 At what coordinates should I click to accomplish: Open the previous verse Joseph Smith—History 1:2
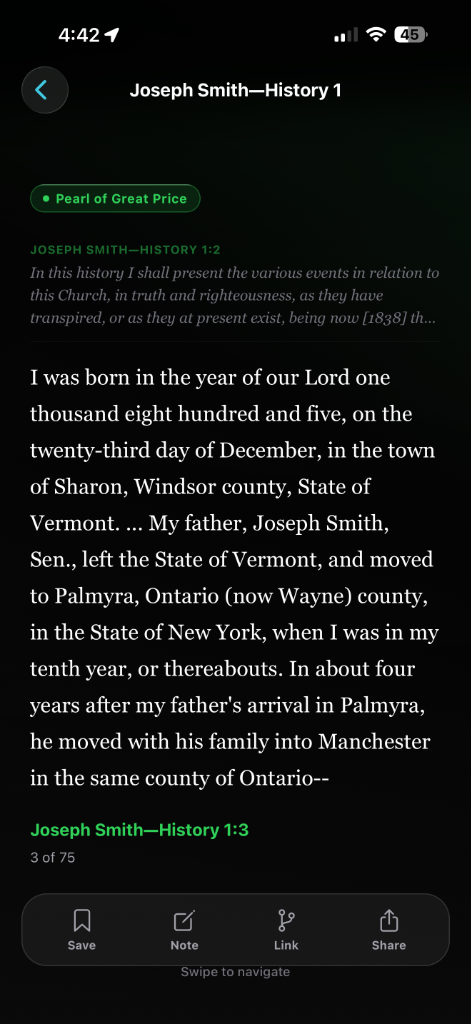(235, 286)
